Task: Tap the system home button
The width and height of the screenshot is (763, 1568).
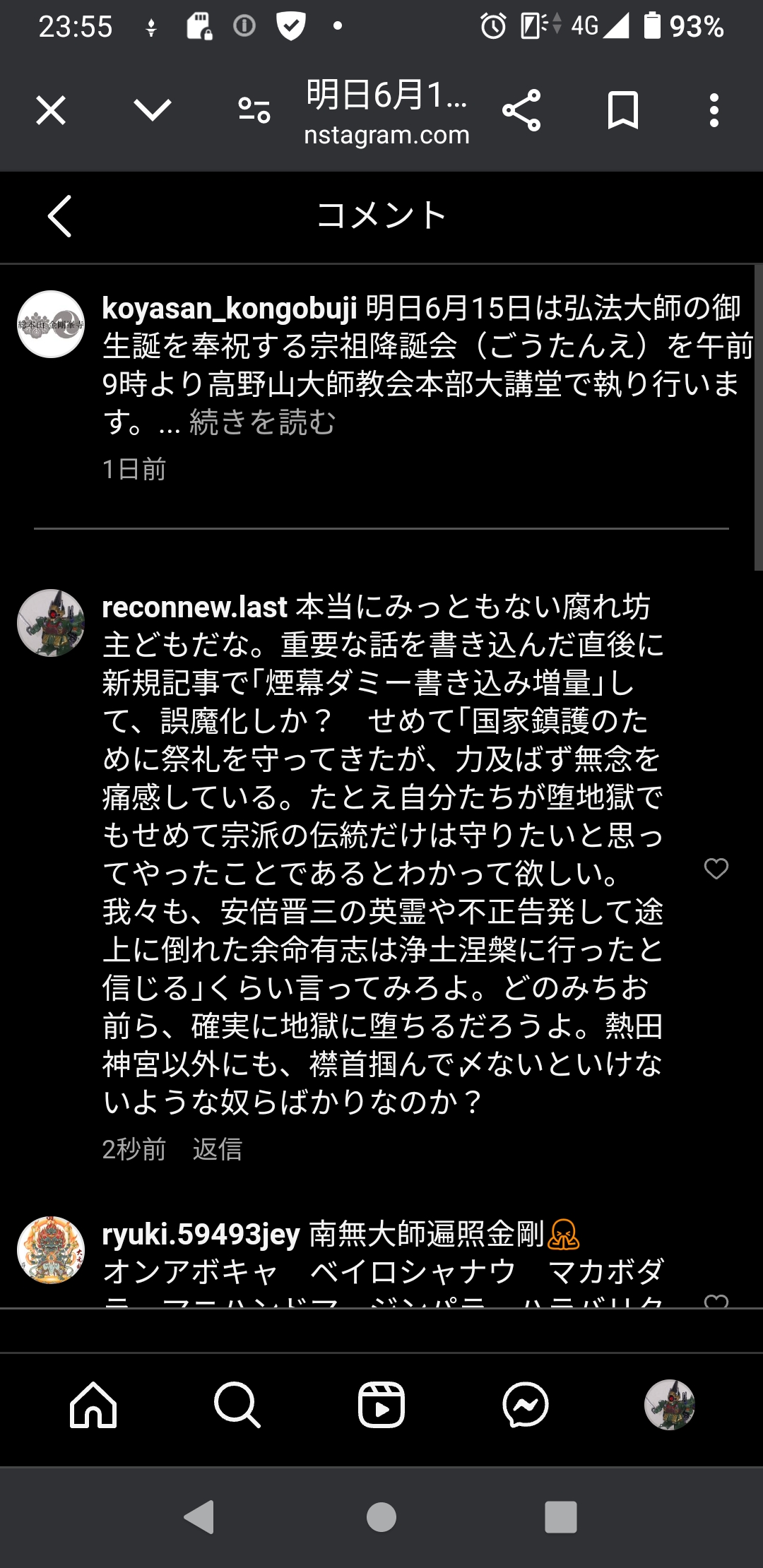Action: pyautogui.click(x=381, y=1517)
